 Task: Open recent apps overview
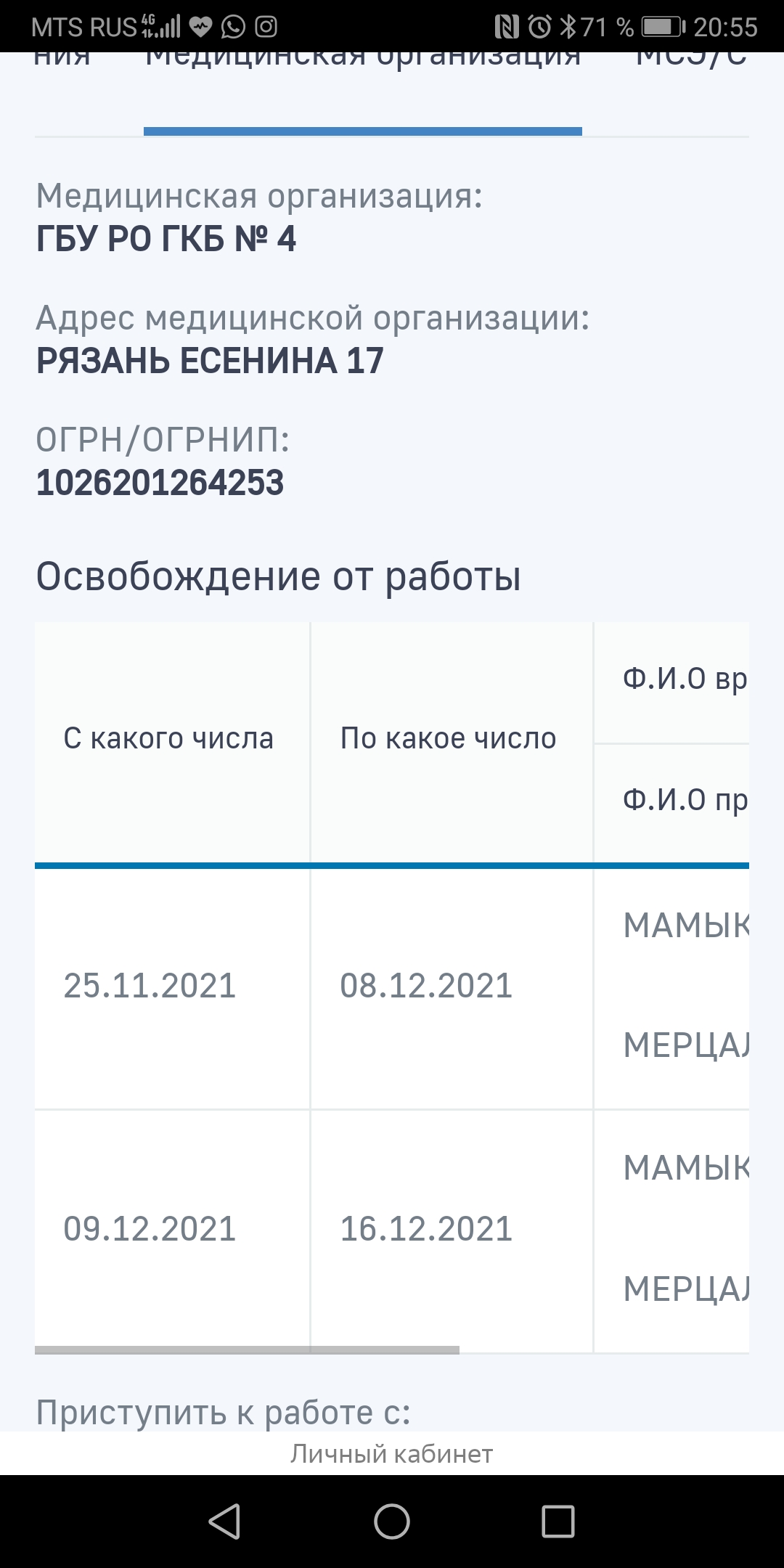tap(558, 1522)
